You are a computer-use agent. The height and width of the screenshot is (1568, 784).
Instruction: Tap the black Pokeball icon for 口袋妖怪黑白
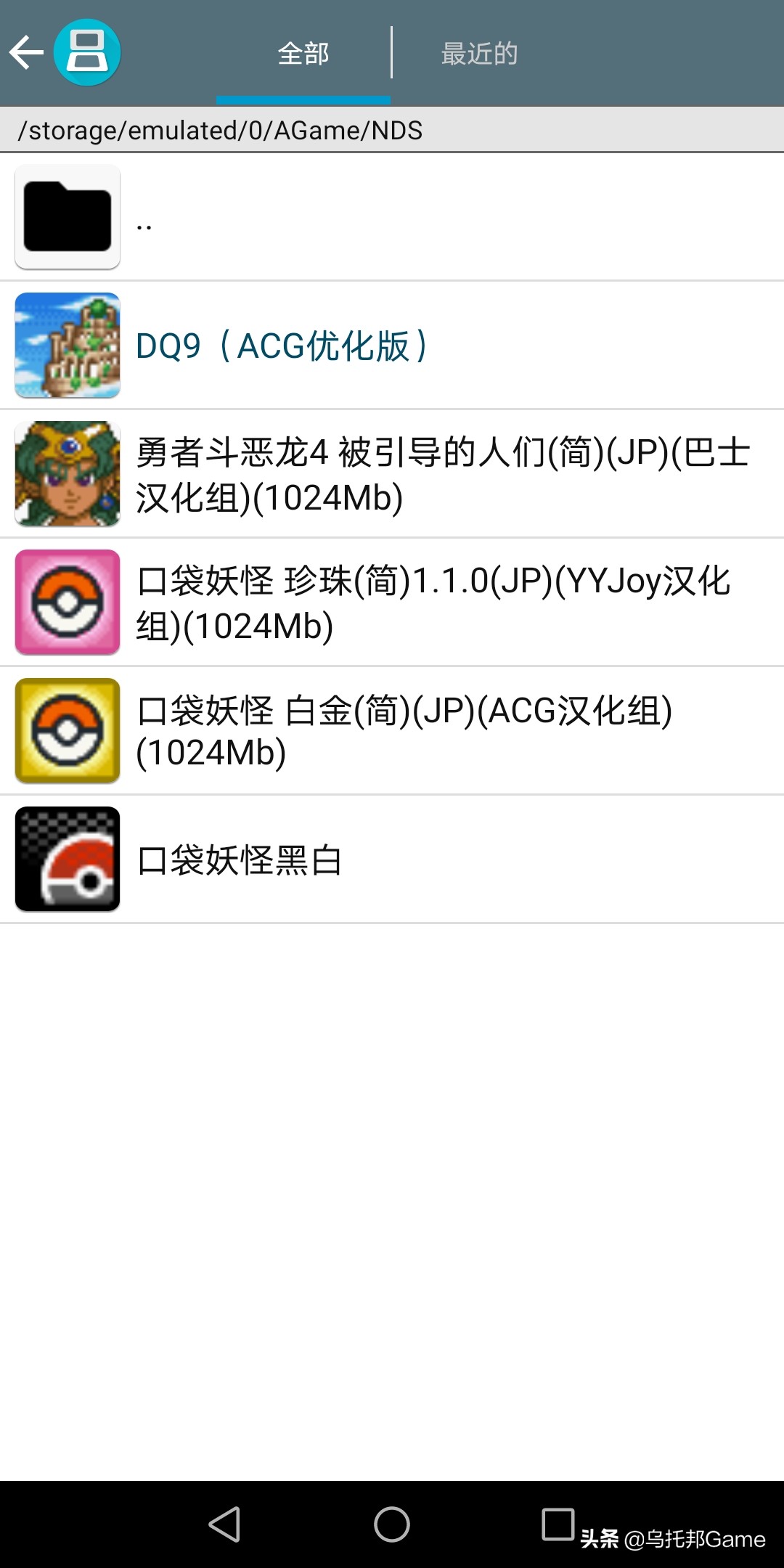pos(66,859)
